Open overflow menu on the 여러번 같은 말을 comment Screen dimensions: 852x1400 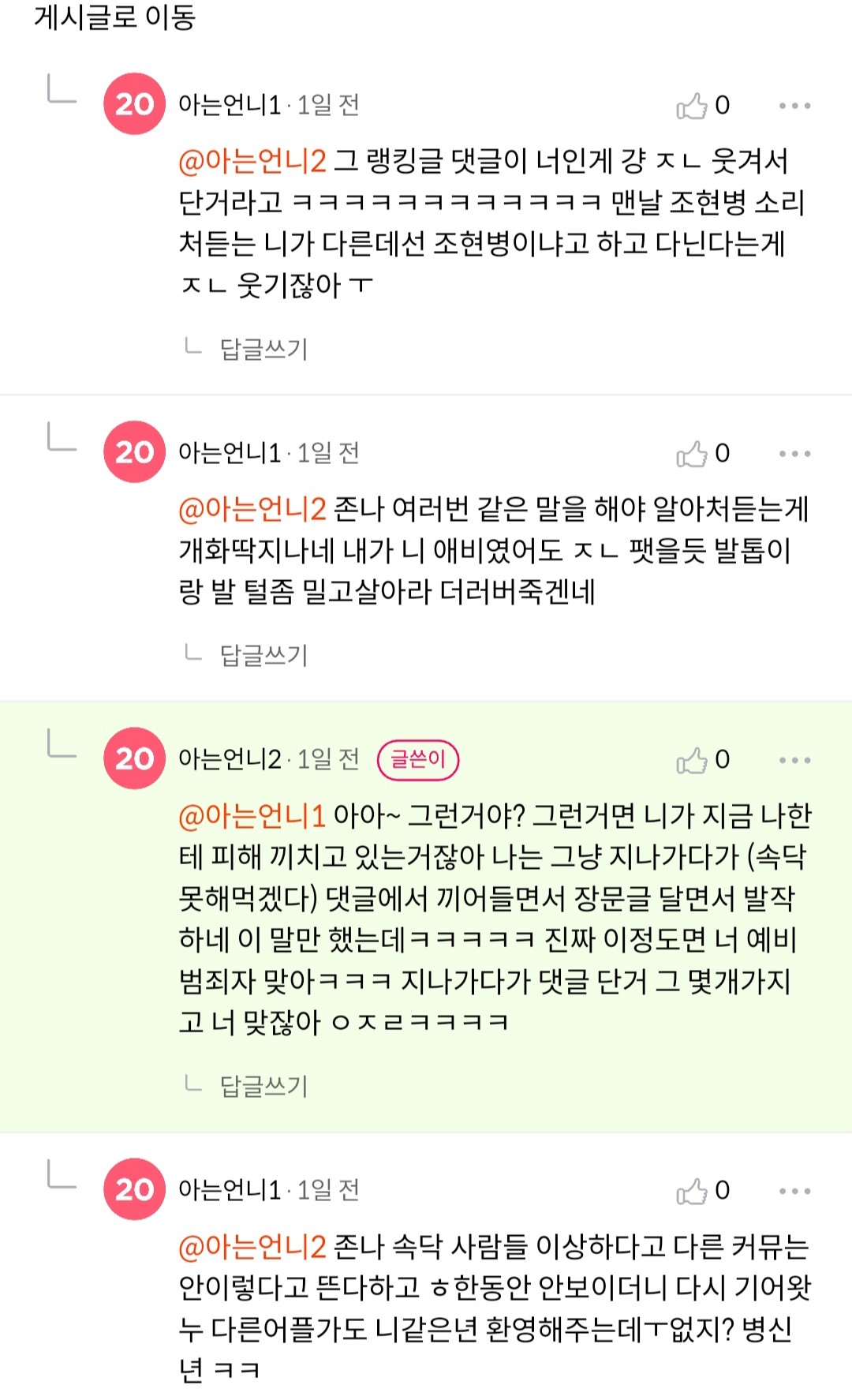pyautogui.click(x=794, y=454)
